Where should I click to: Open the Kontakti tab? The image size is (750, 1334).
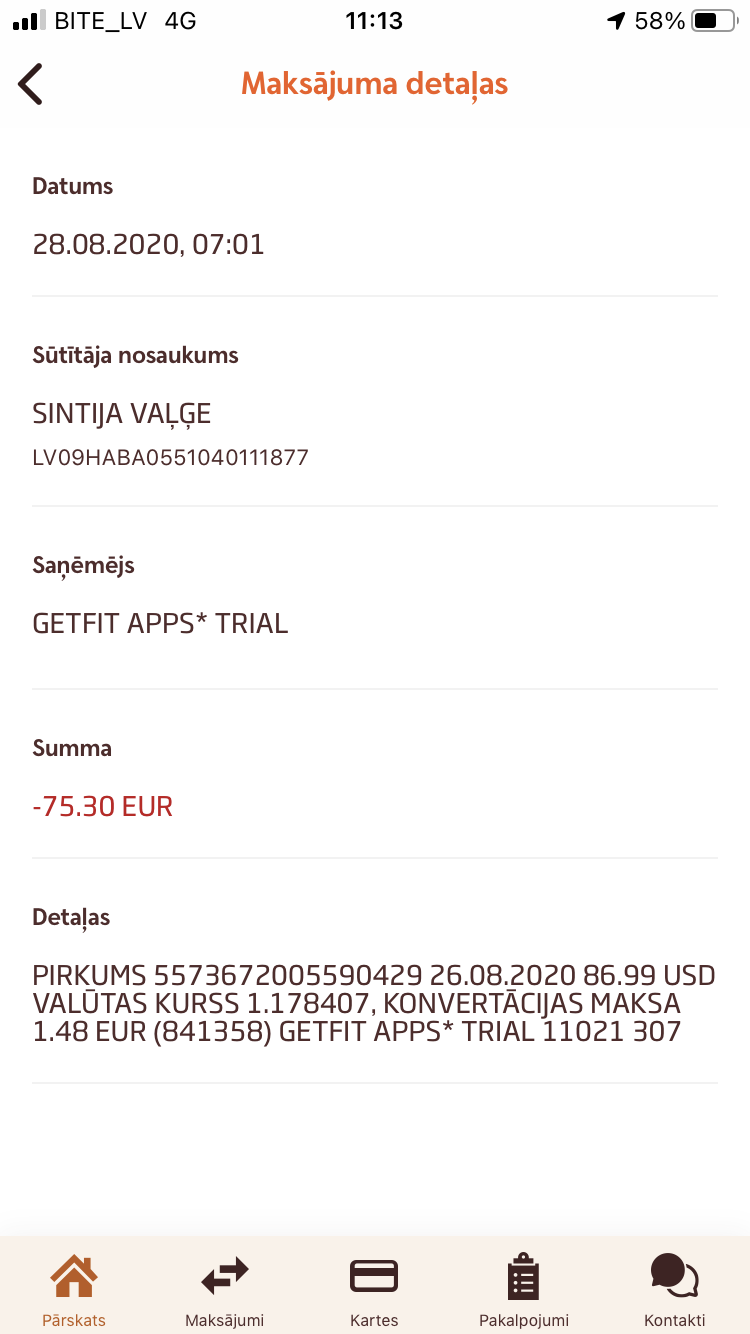point(674,1288)
